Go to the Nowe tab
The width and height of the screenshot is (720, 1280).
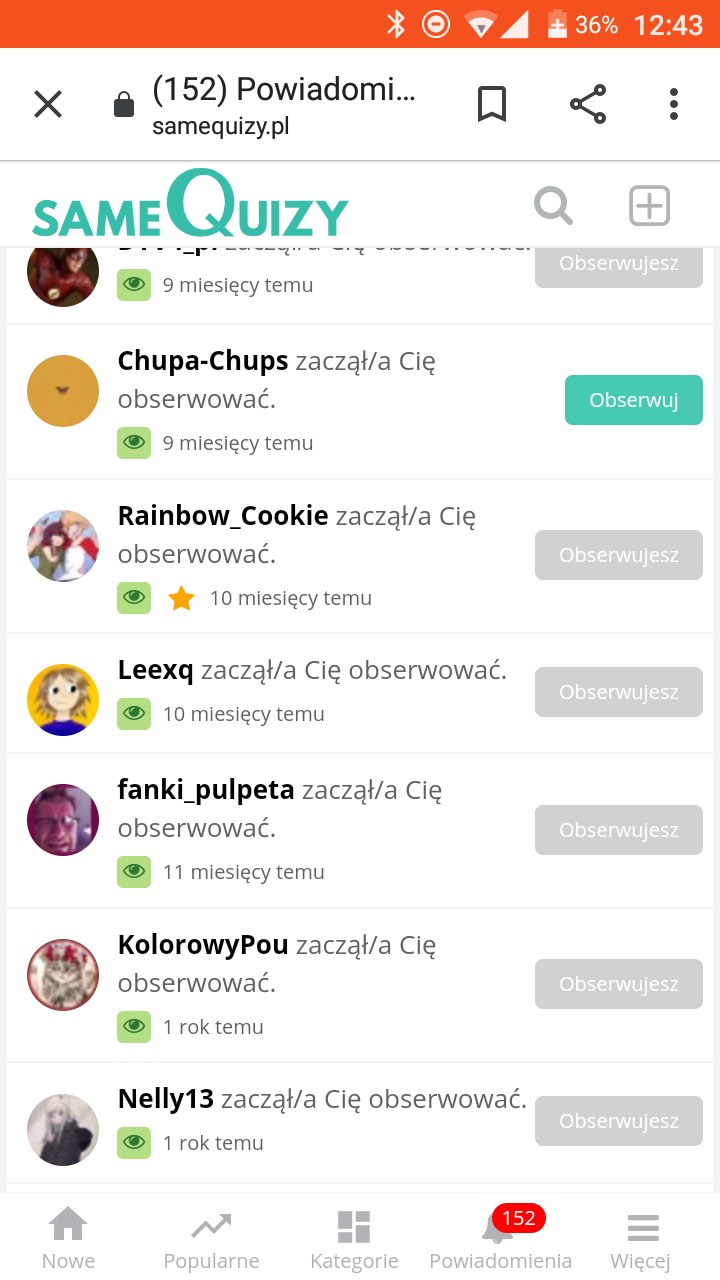coord(68,1238)
